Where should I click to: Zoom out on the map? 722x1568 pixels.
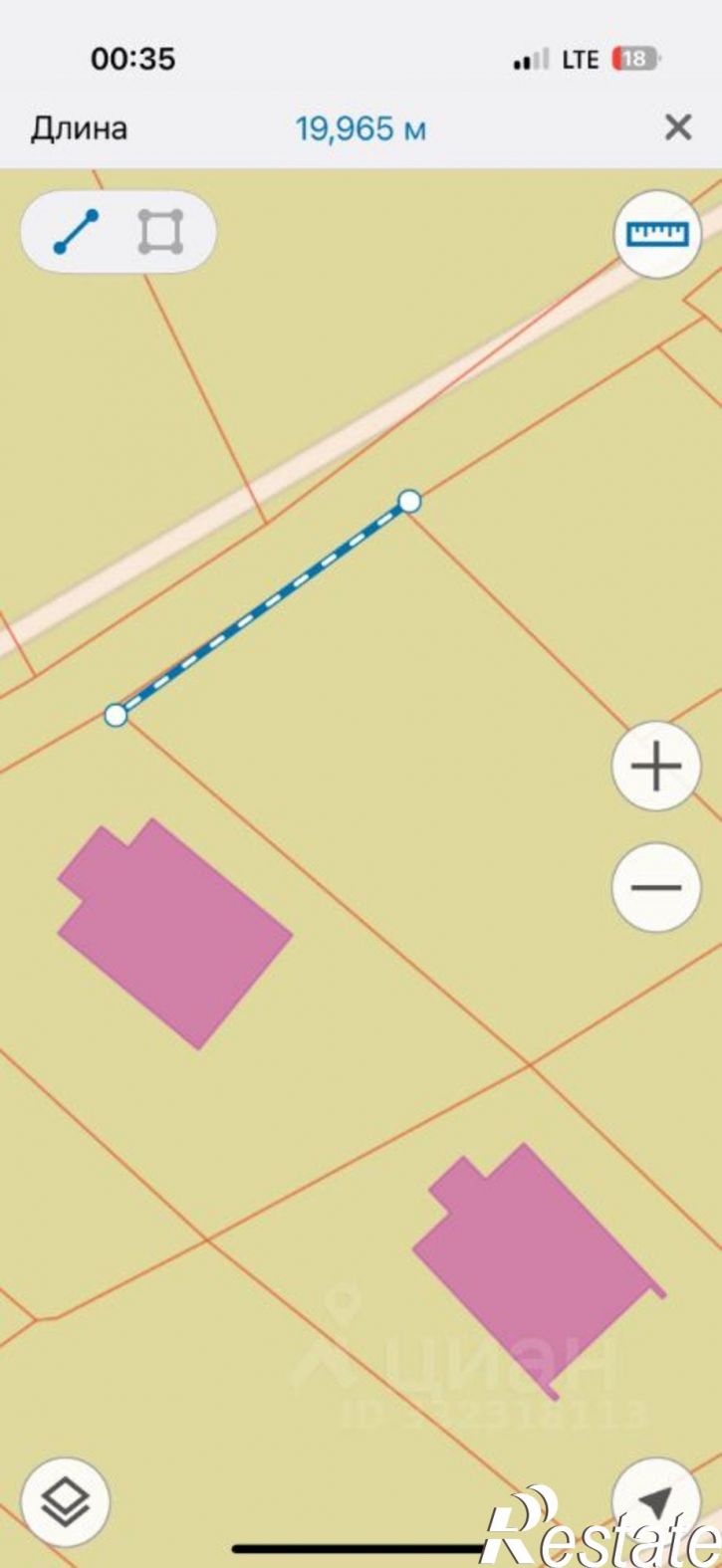point(656,887)
